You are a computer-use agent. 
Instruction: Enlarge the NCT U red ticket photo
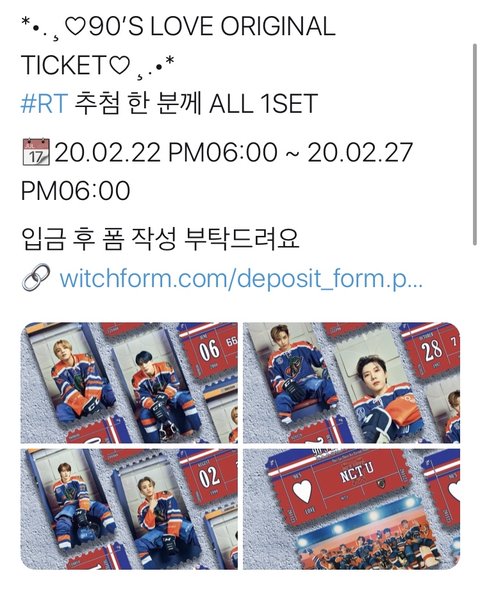[352, 509]
